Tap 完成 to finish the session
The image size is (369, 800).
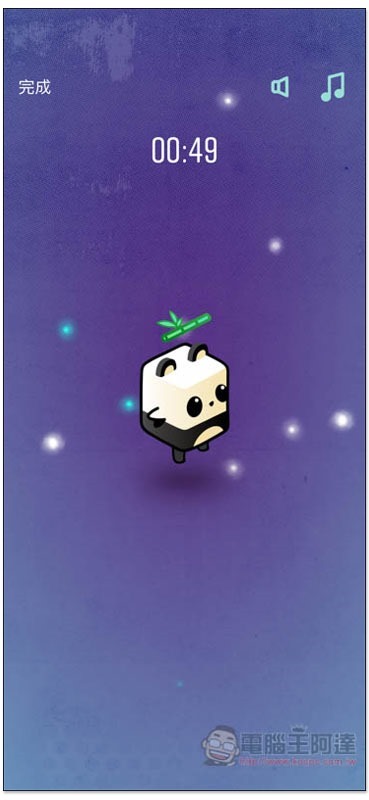[35, 87]
